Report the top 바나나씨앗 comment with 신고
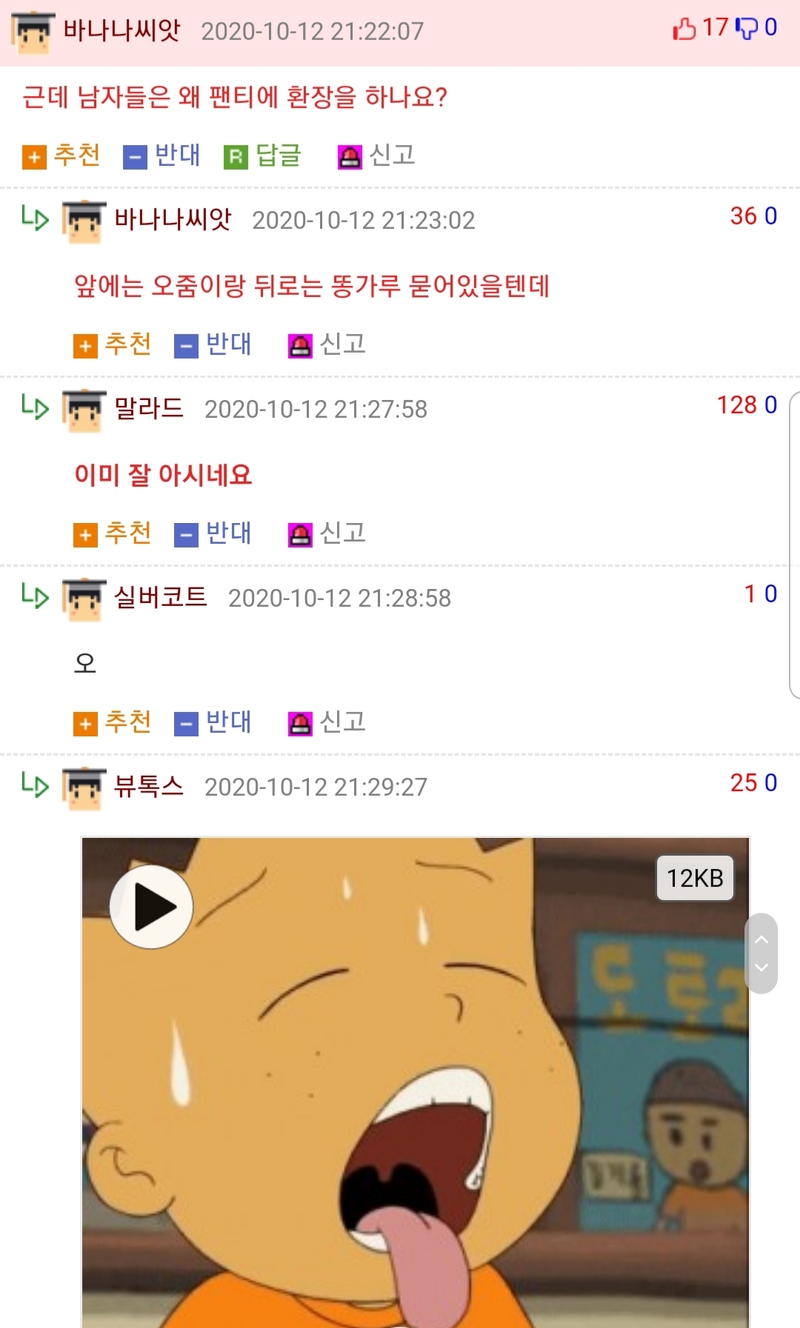 pyautogui.click(x=377, y=156)
